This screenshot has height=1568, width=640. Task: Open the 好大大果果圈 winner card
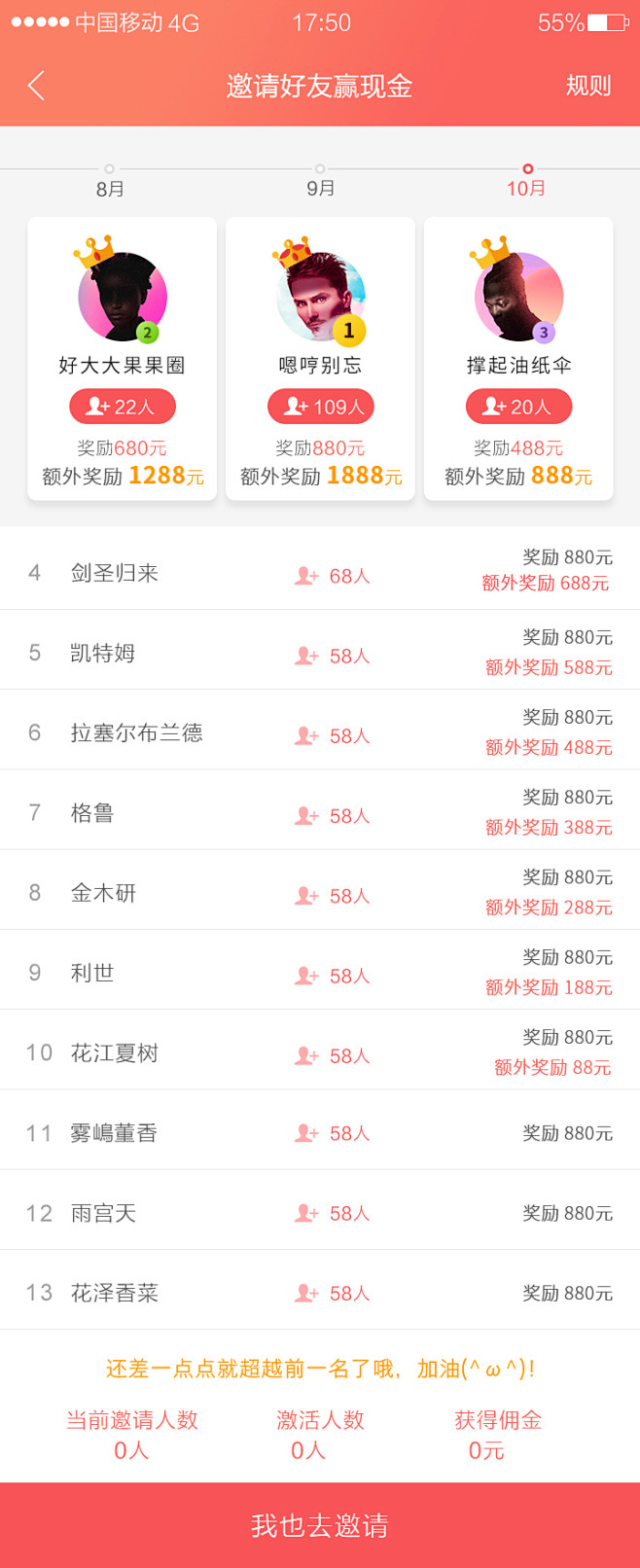(123, 360)
